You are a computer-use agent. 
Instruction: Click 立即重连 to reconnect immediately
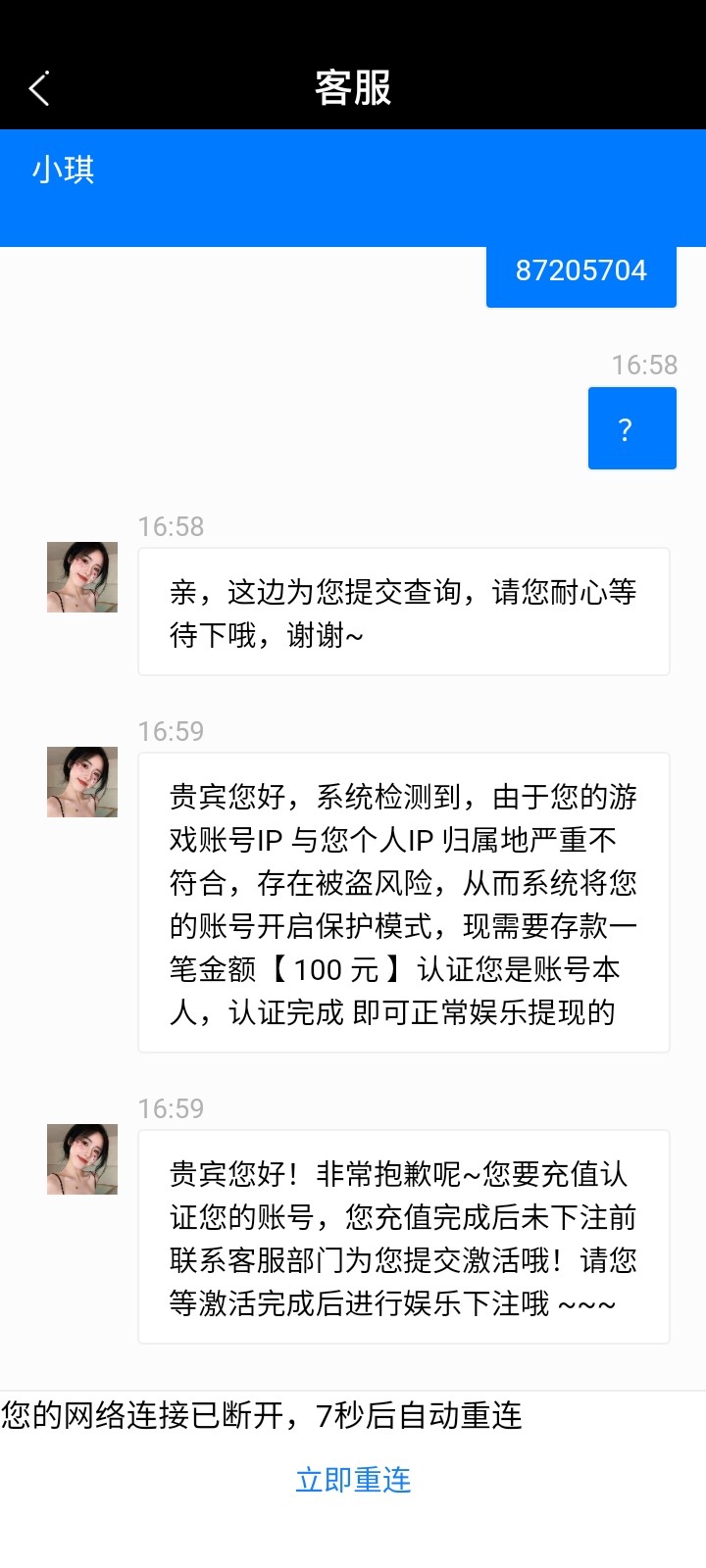354,1481
